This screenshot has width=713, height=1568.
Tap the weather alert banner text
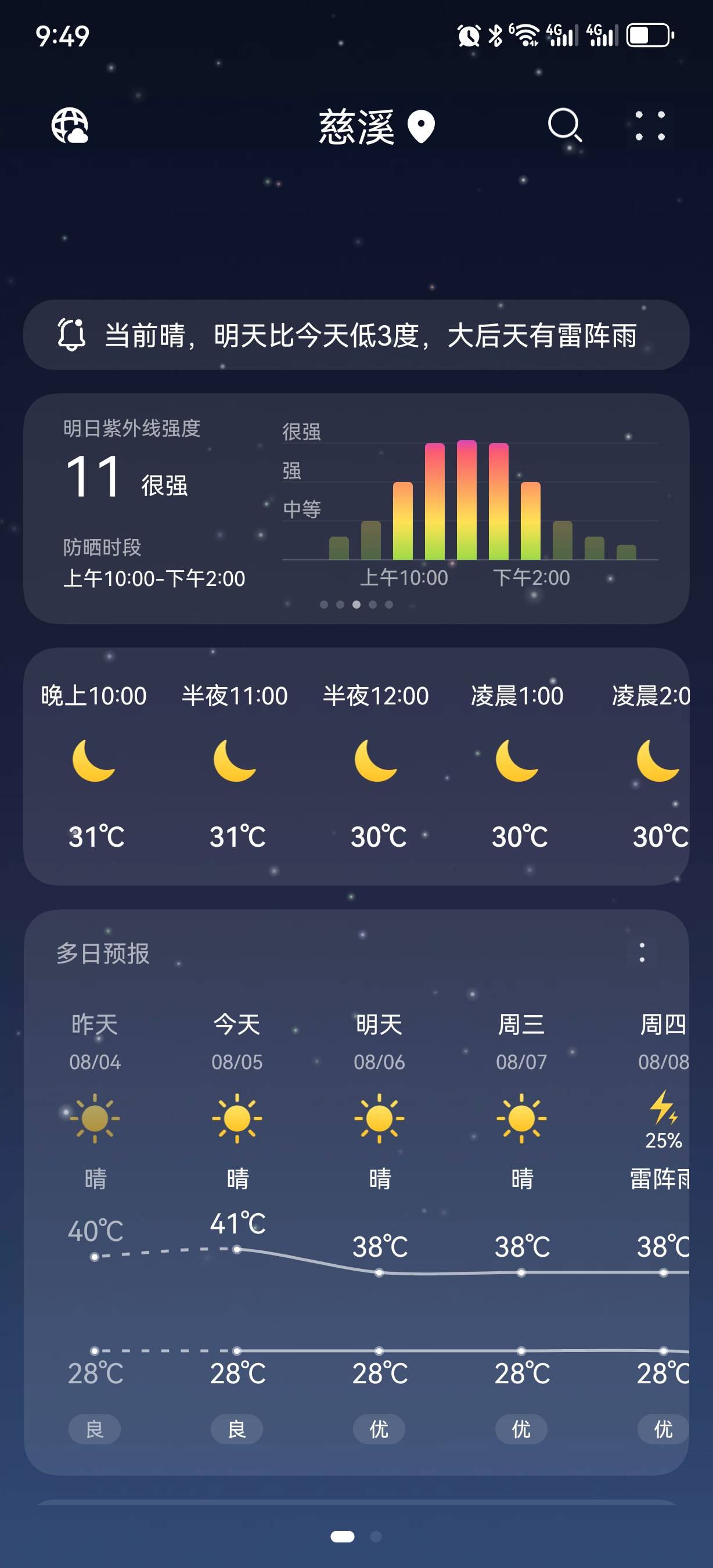coord(371,336)
